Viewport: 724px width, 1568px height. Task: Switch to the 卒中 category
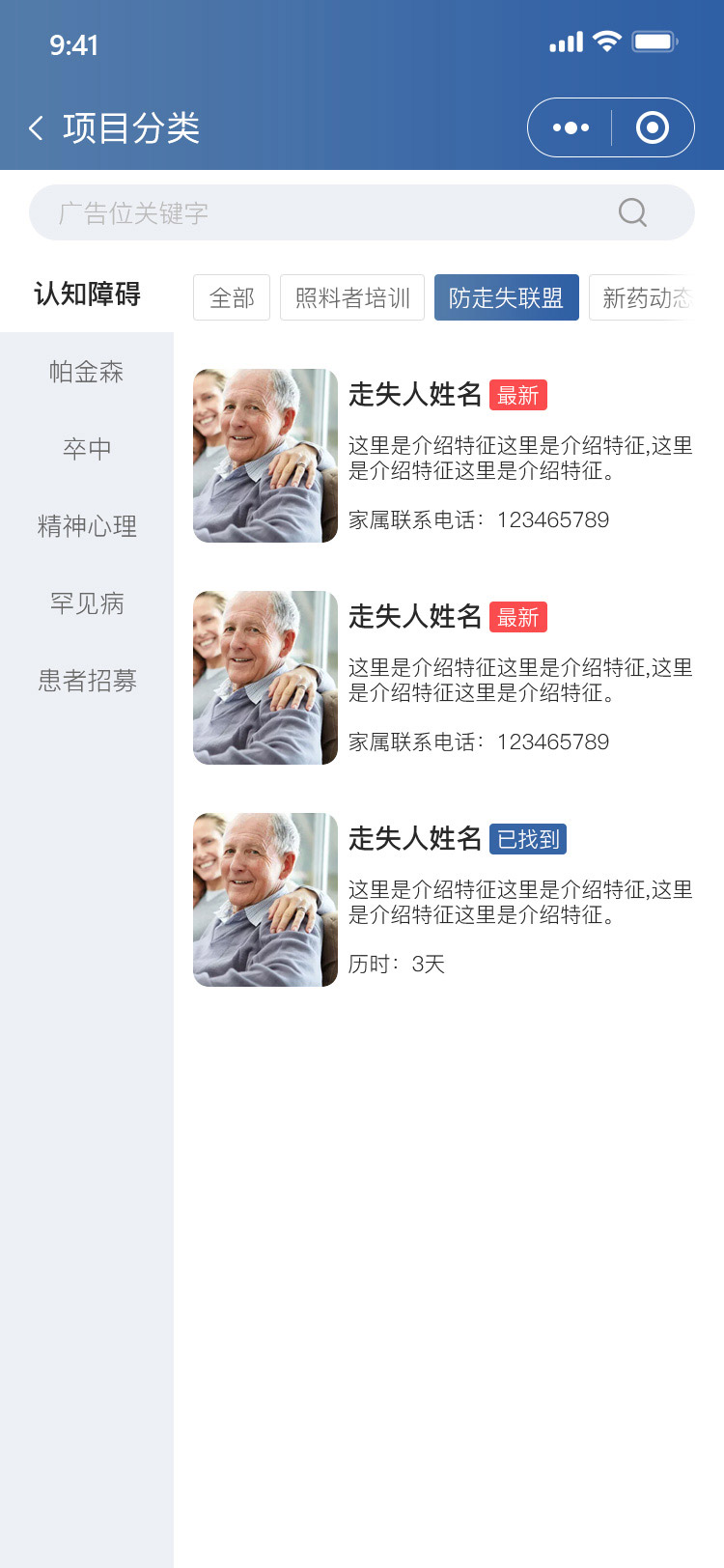(87, 449)
